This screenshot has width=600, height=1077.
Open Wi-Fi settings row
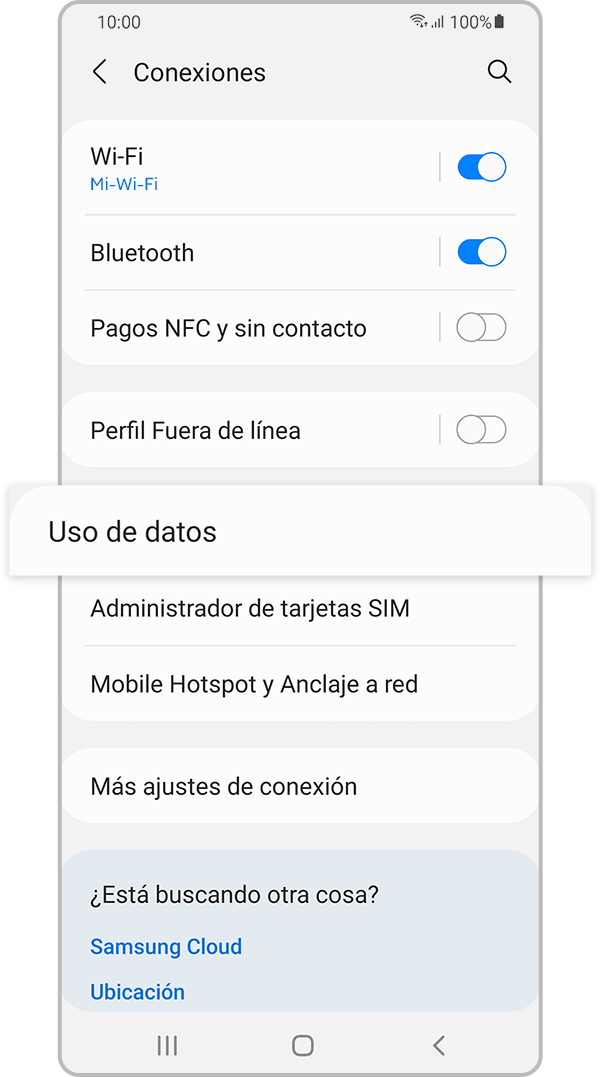pyautogui.click(x=250, y=167)
